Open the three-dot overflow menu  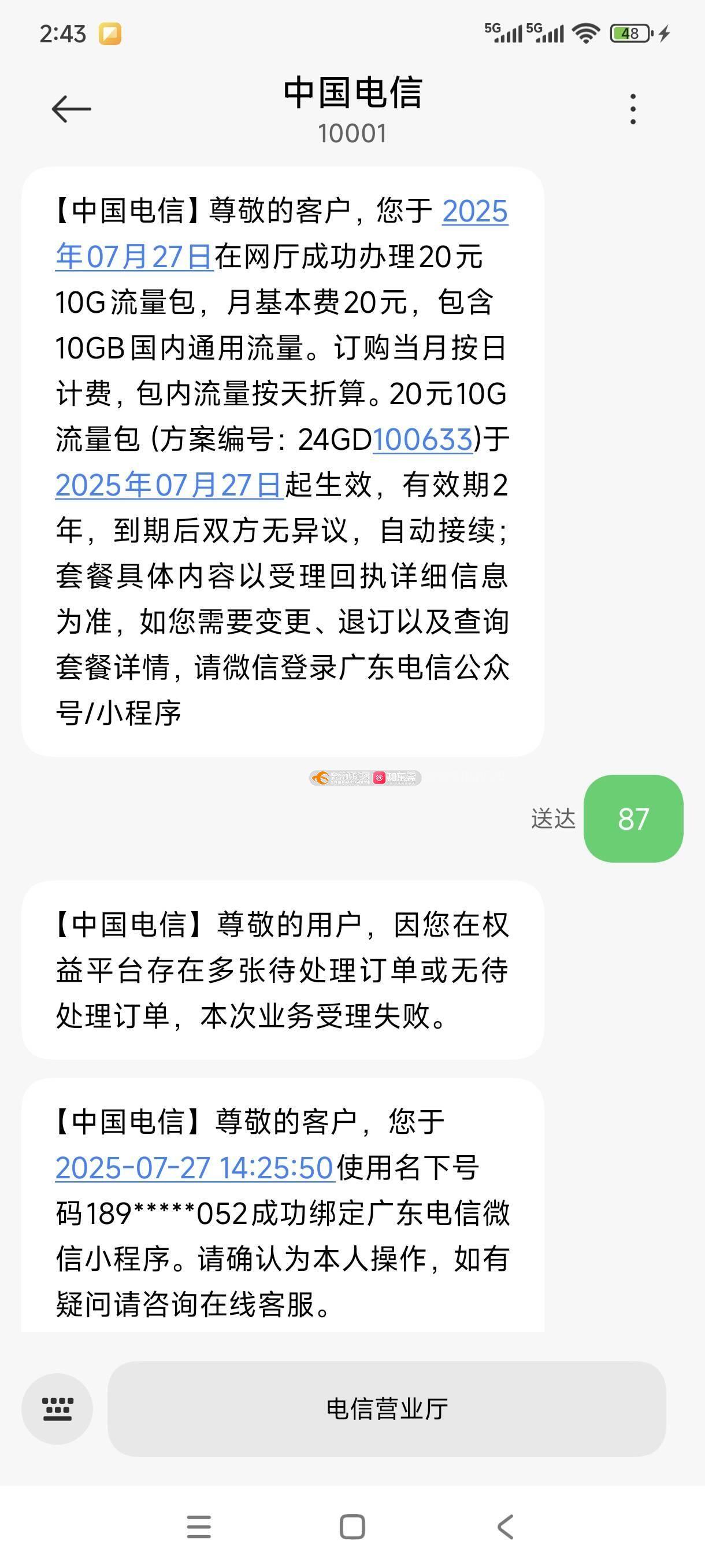(633, 110)
